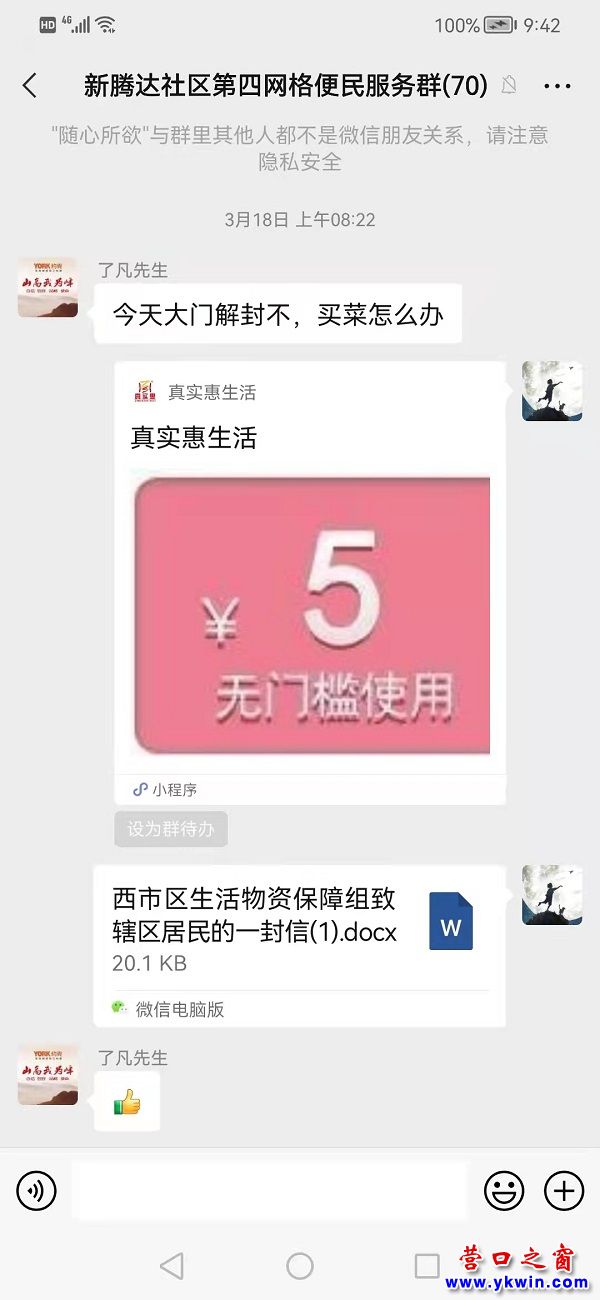600x1300 pixels.
Task: View 了凡先生's avatar beside the thumbs-up
Action: point(47,1075)
